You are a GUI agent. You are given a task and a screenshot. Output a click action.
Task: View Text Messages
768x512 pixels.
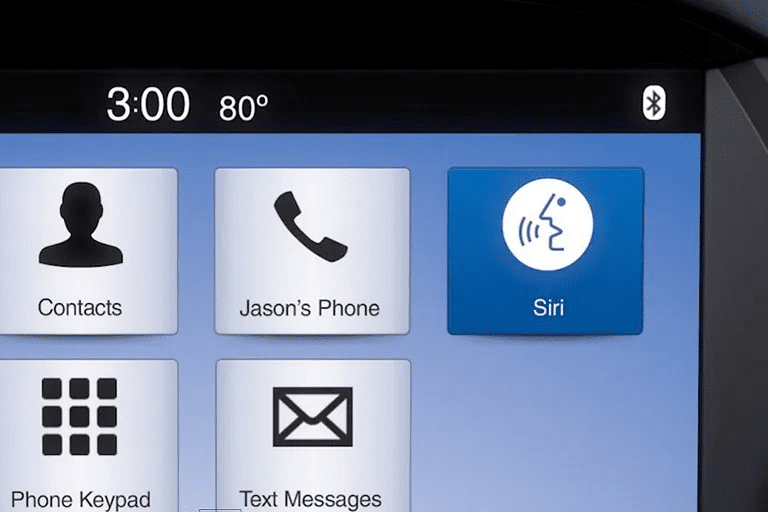point(312,435)
